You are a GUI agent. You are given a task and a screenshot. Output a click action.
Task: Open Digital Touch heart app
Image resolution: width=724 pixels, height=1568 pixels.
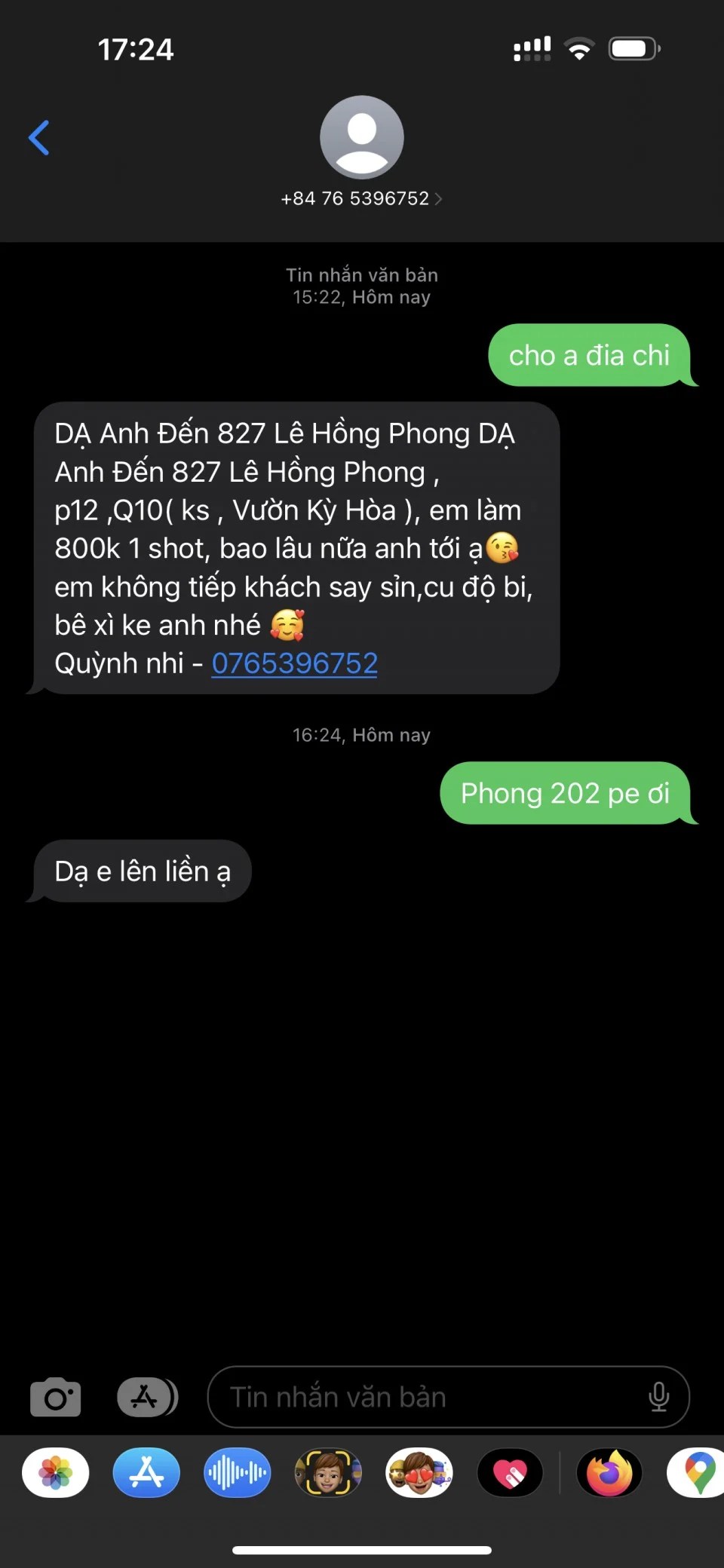click(510, 1472)
